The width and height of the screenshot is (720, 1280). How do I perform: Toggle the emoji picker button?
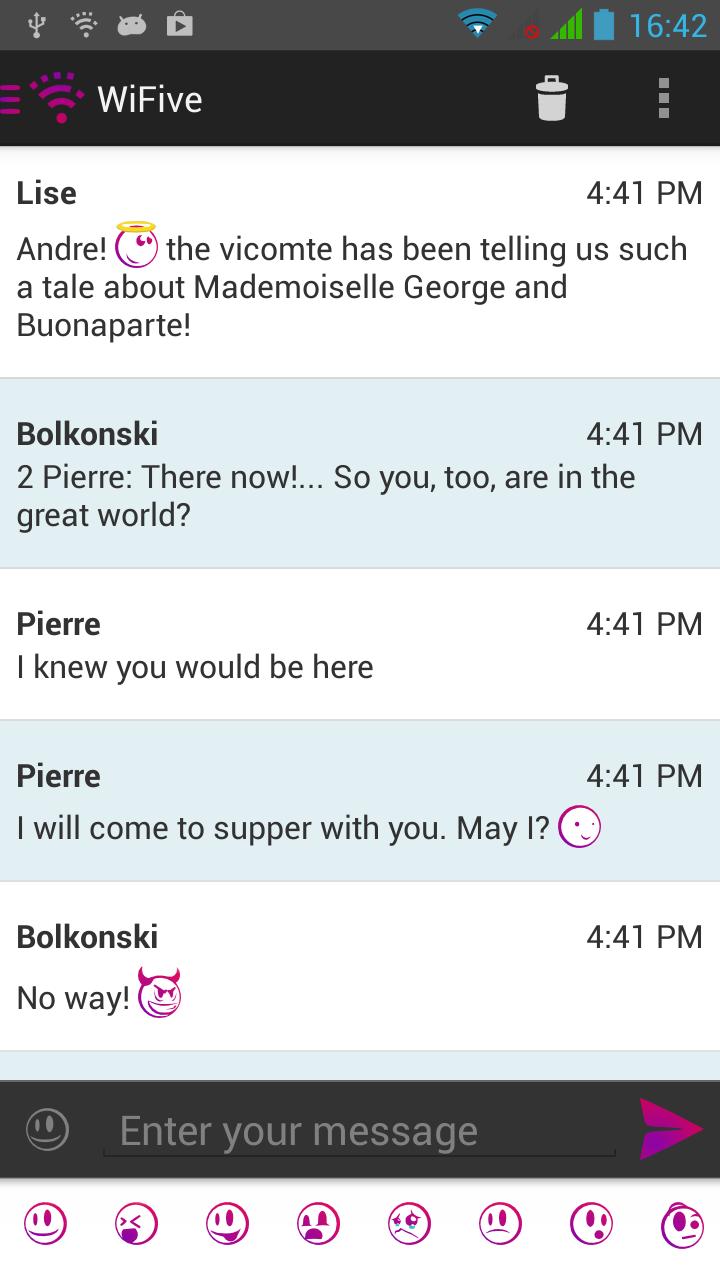[47, 1130]
